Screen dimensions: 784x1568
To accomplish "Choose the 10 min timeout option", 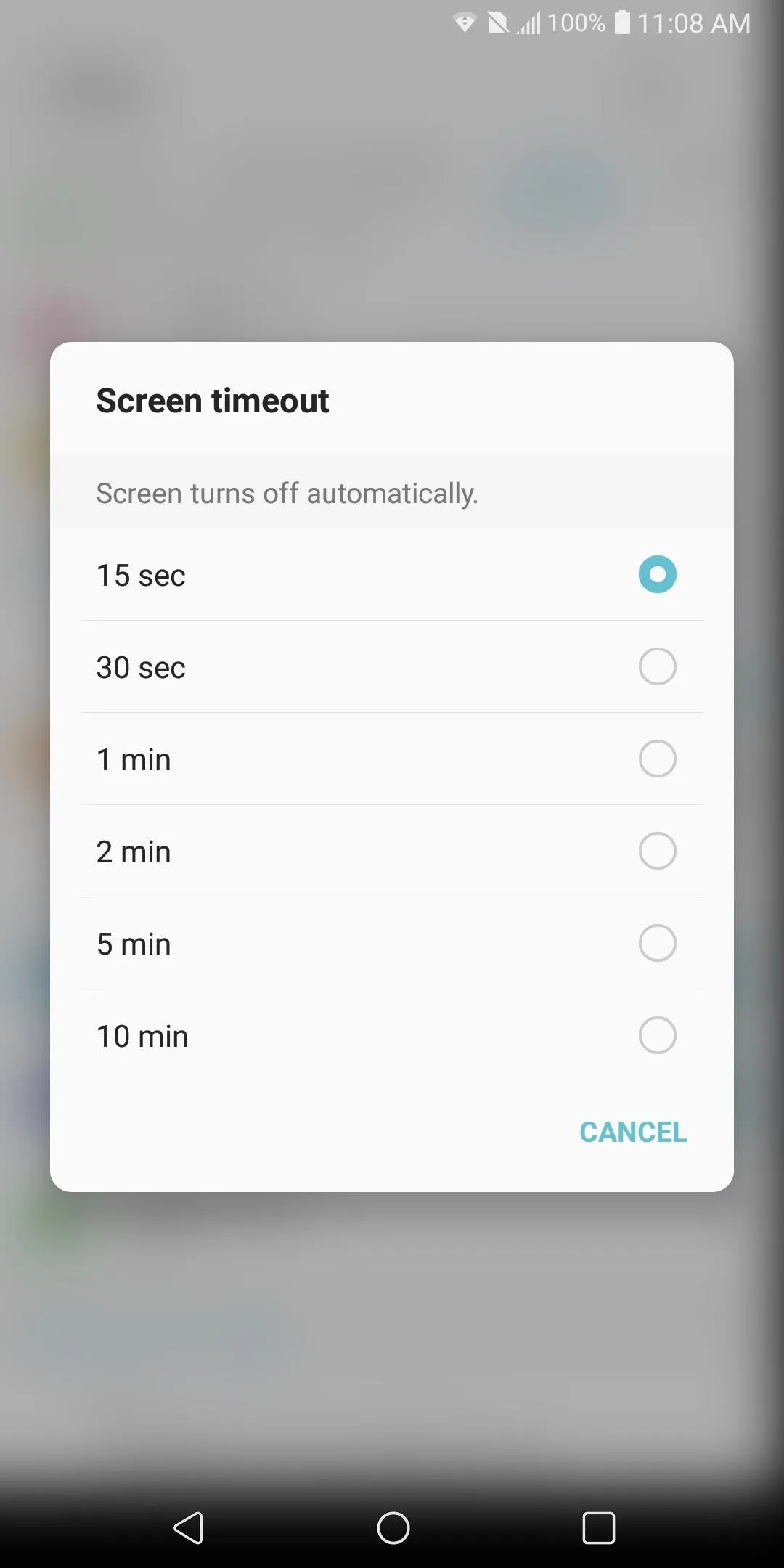I will tap(392, 1035).
